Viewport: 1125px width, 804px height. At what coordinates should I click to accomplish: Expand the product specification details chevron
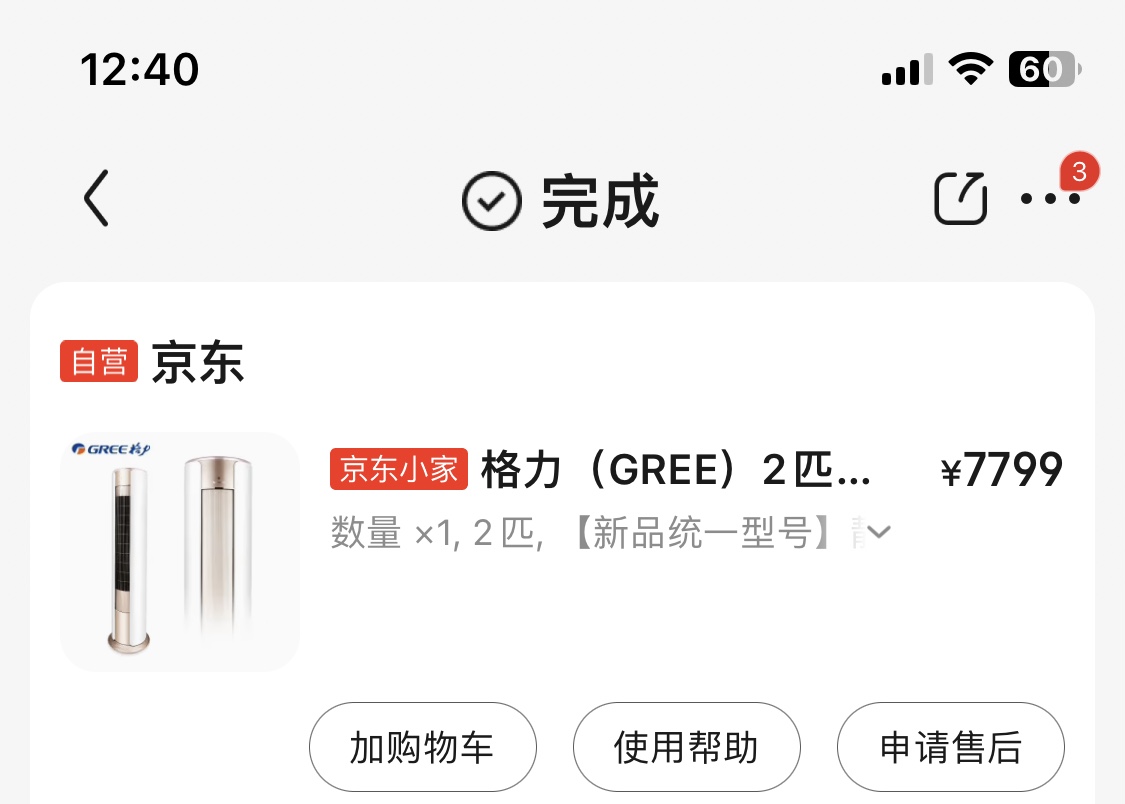[878, 532]
